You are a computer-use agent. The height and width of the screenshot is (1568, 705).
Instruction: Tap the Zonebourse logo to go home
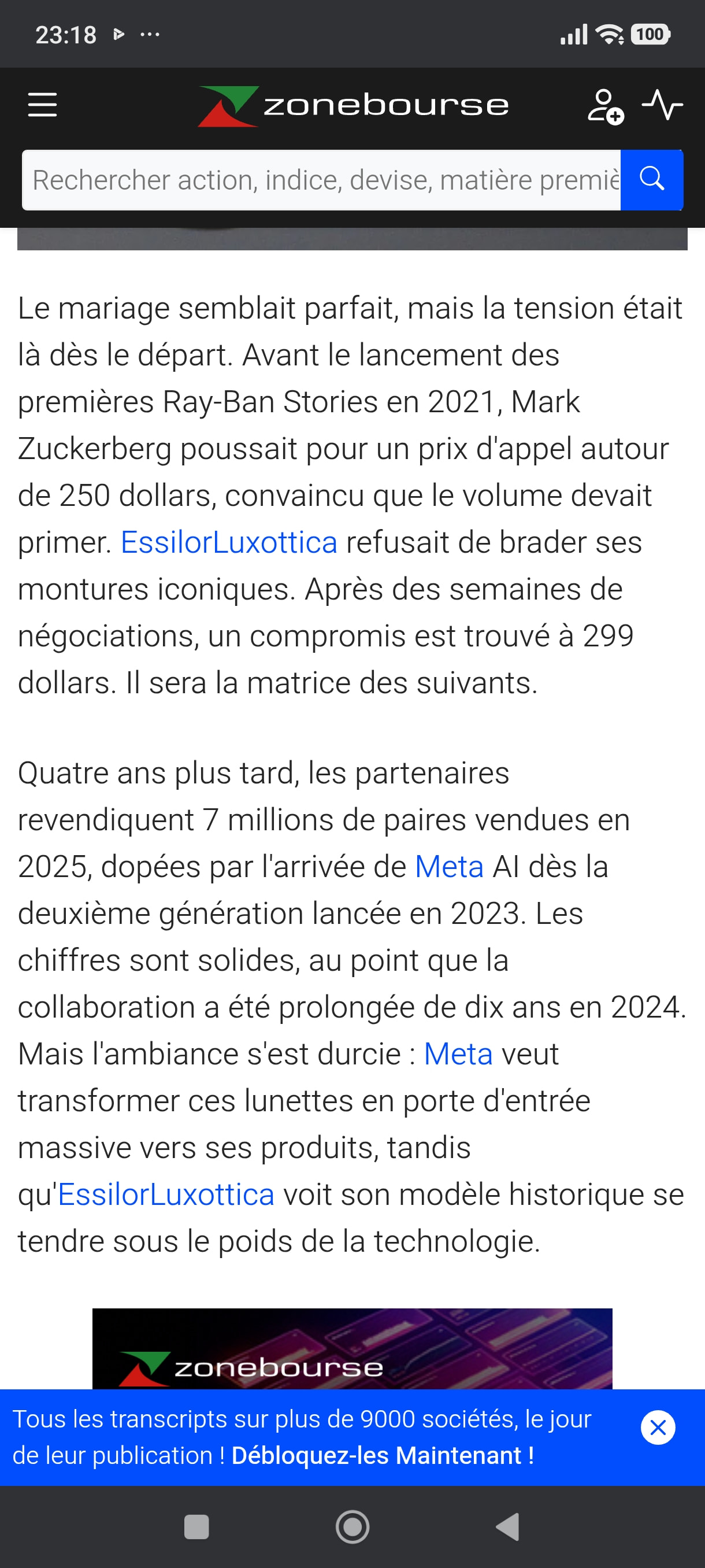[x=353, y=106]
